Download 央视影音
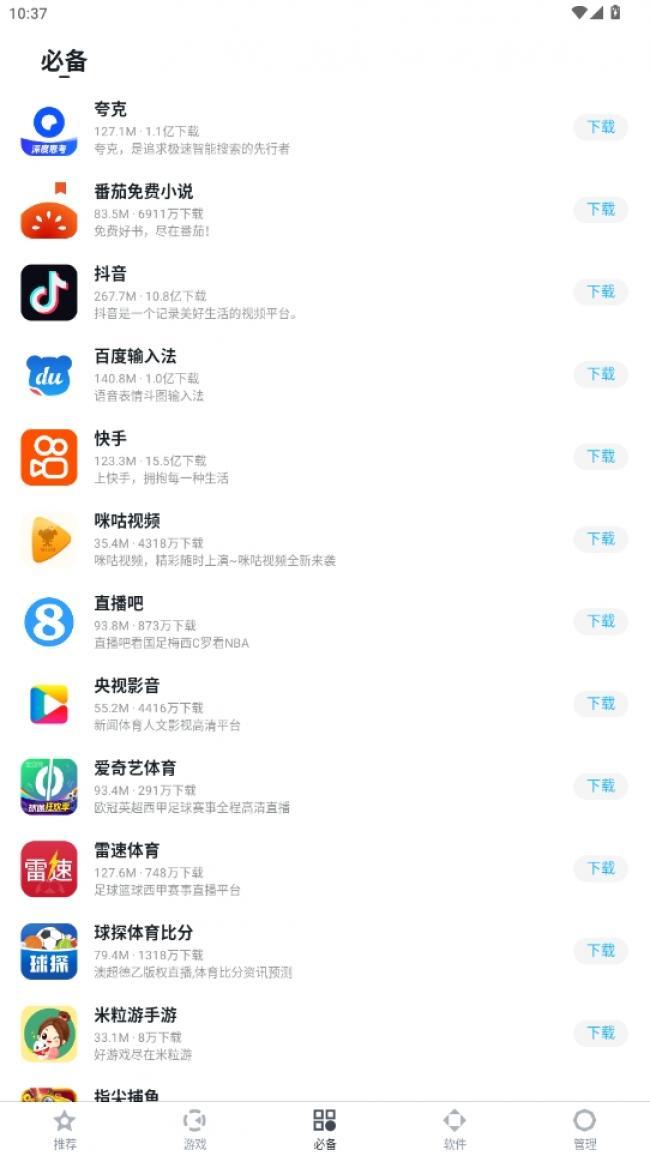The width and height of the screenshot is (650, 1156). click(600, 703)
